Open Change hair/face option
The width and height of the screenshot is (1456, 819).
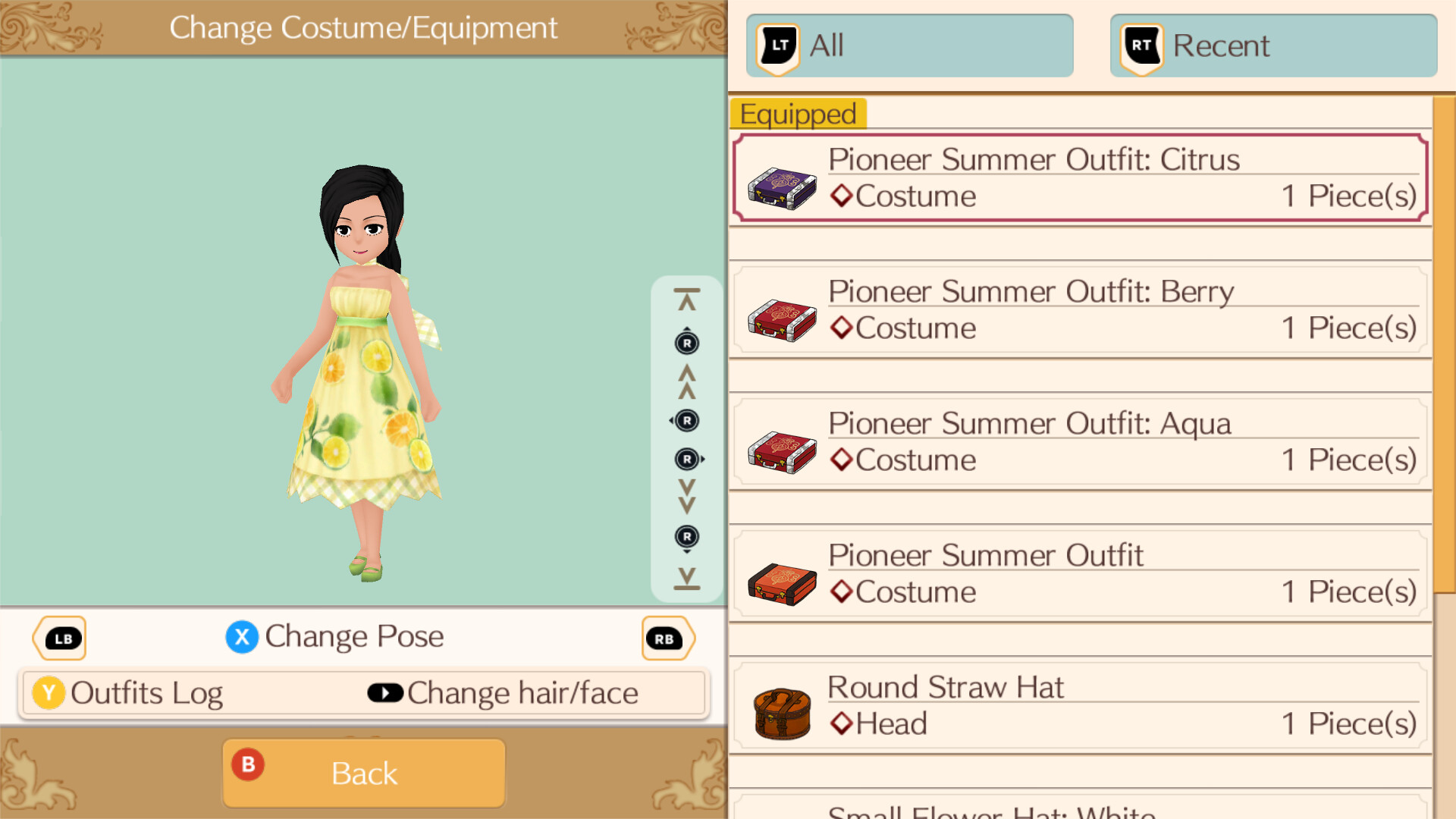pos(504,693)
